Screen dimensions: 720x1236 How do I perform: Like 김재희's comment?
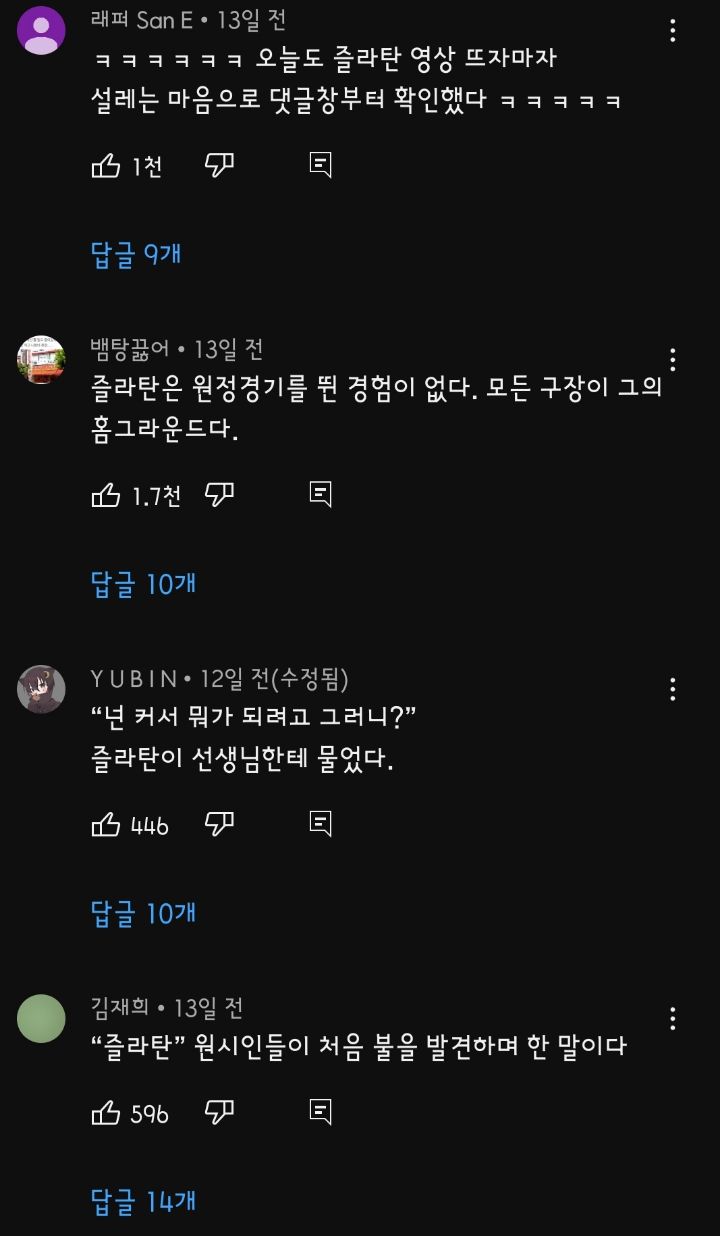pos(106,1112)
